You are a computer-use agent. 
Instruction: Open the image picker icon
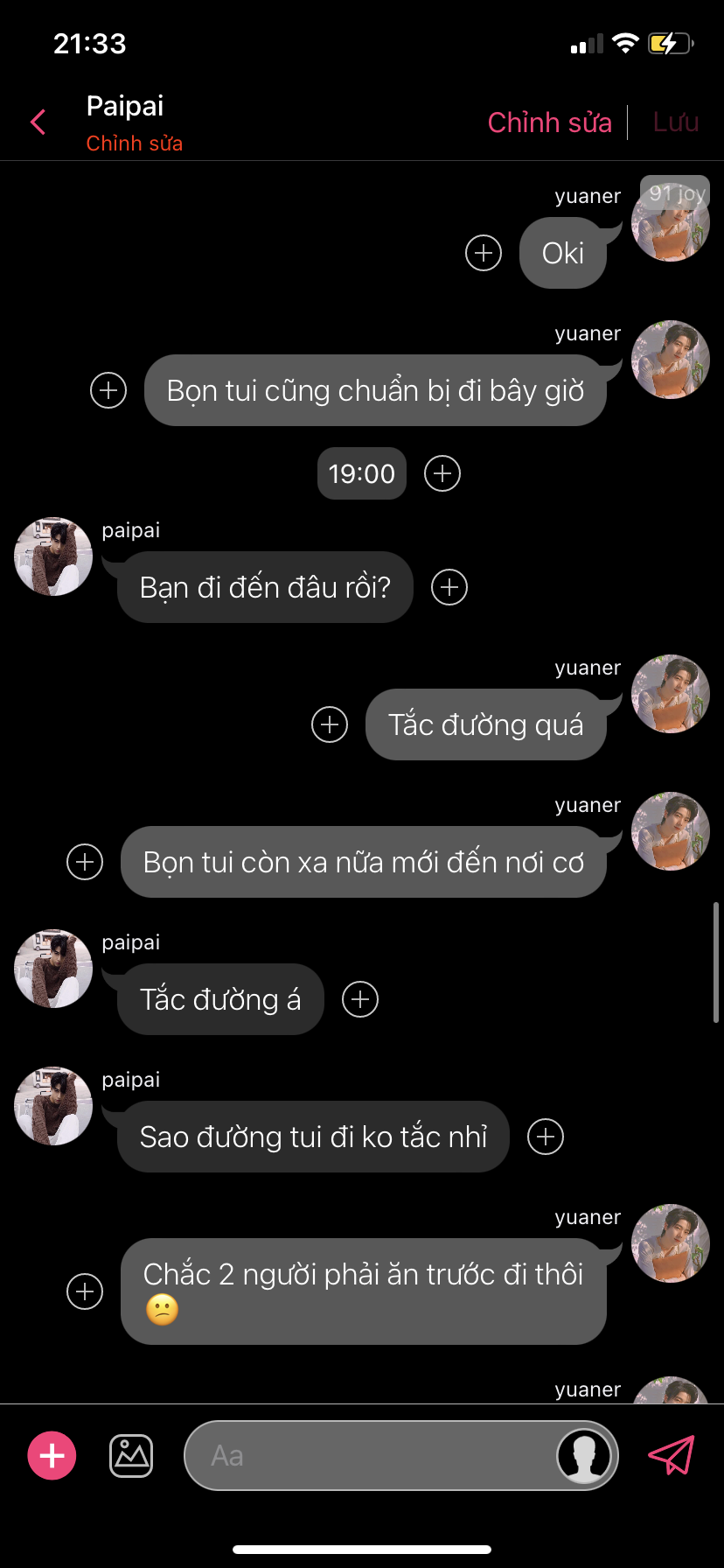(131, 1456)
